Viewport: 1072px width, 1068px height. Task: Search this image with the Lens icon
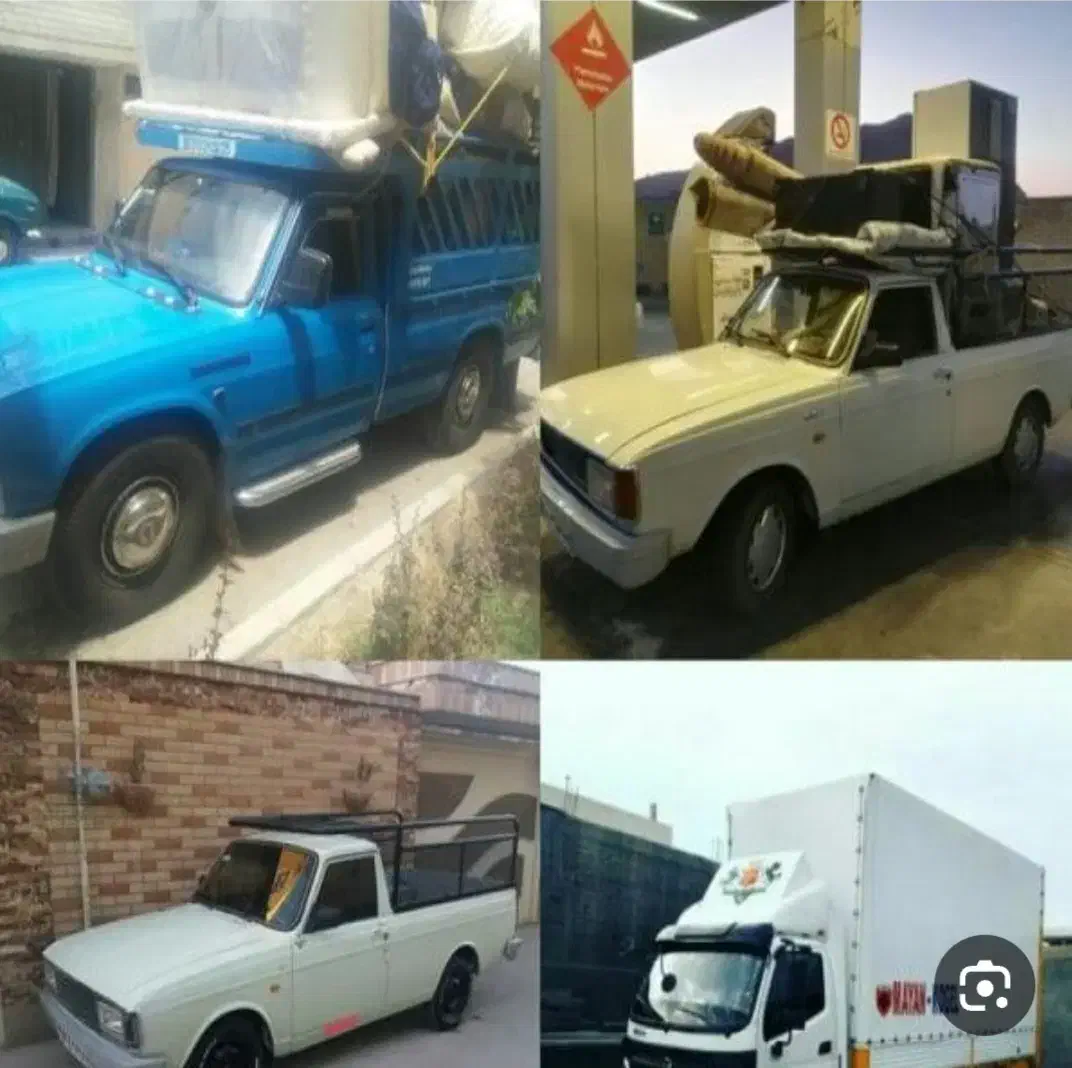984,985
